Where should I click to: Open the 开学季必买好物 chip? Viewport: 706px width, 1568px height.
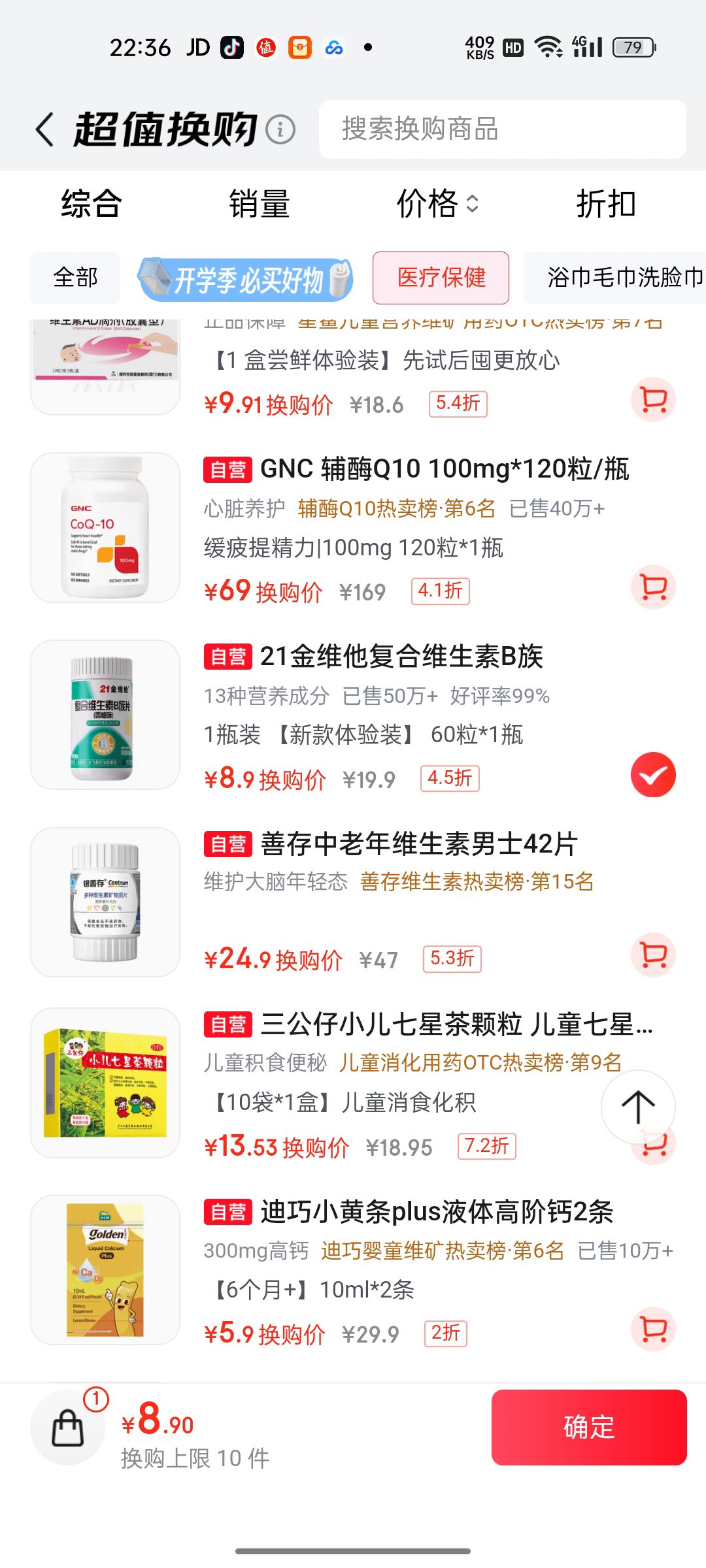pyautogui.click(x=246, y=279)
